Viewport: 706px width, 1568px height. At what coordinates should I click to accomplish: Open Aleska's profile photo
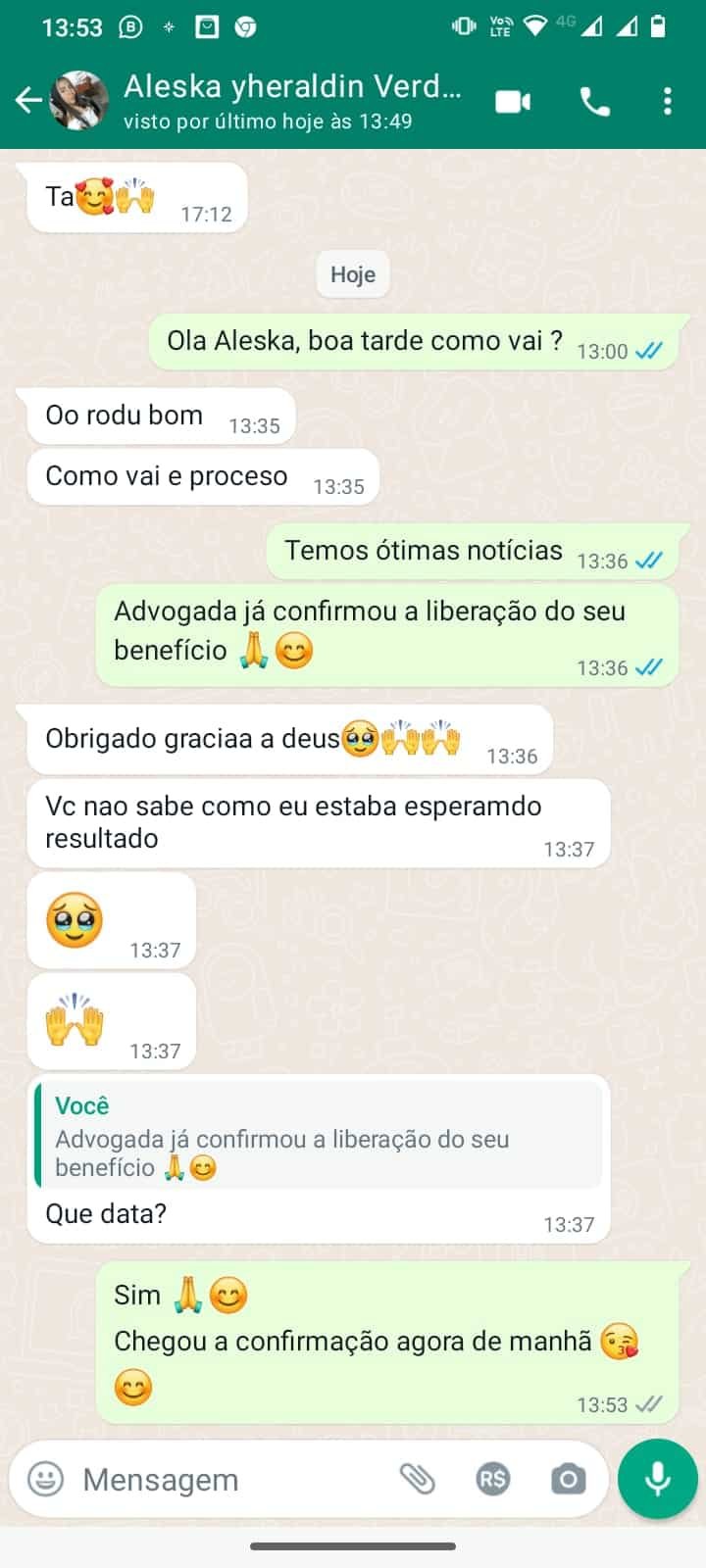(x=79, y=101)
